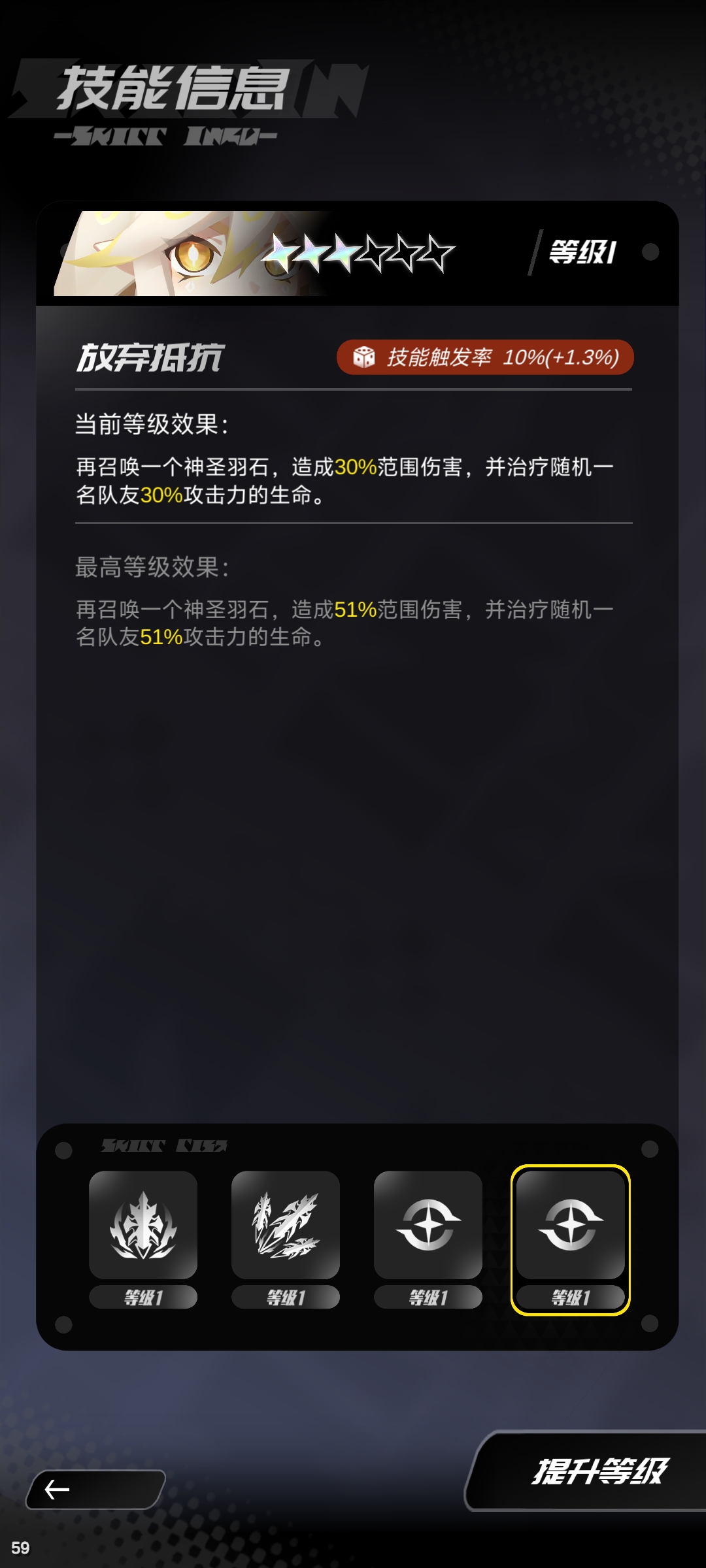Click the red dice trigger-rate icon

[364, 357]
